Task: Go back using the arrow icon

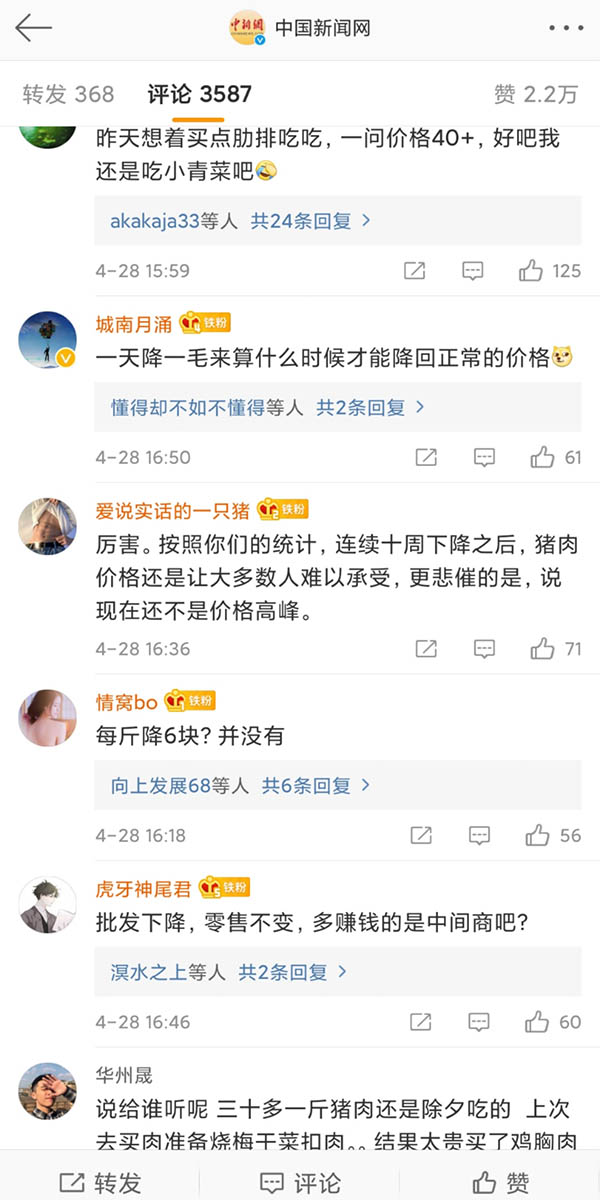Action: point(33,28)
